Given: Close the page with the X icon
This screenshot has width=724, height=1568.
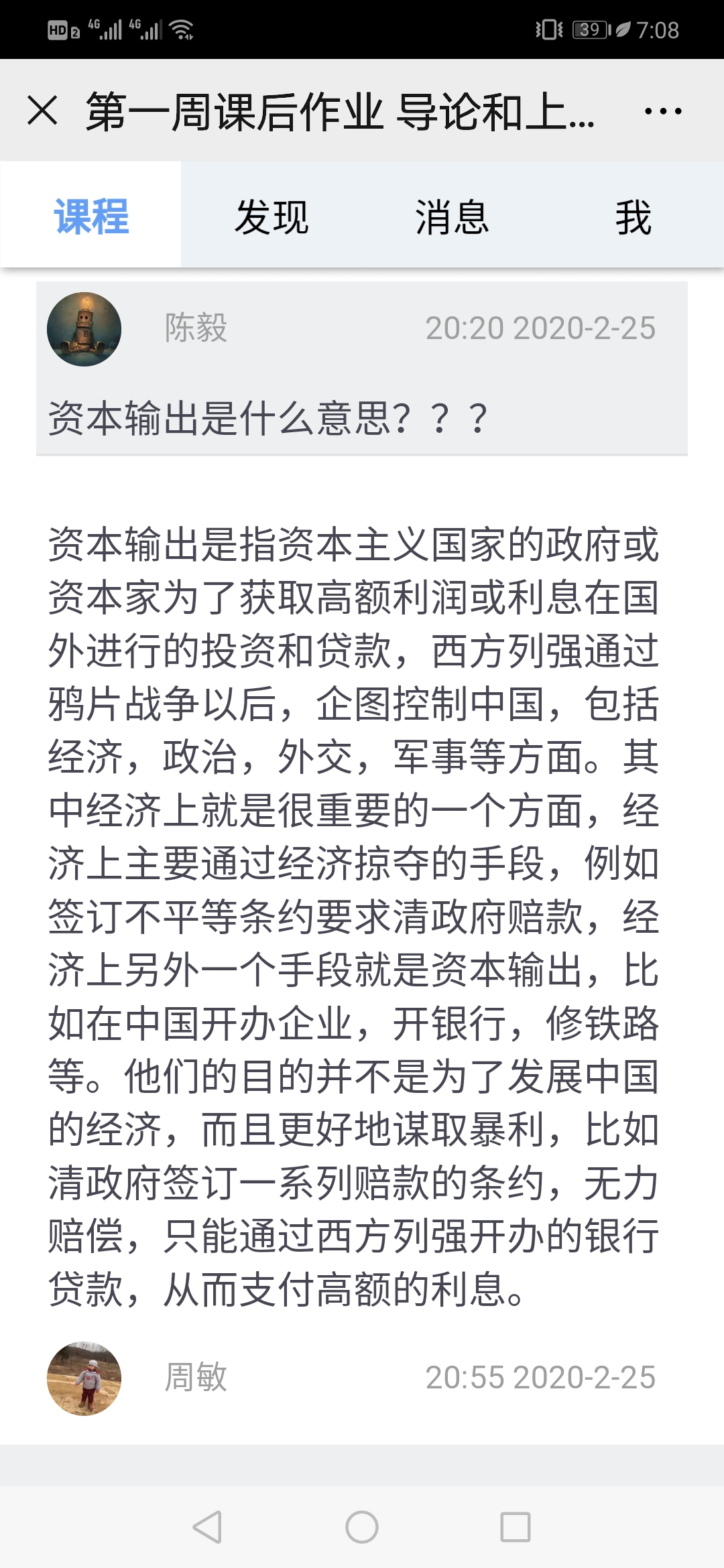Looking at the screenshot, I should click(42, 111).
